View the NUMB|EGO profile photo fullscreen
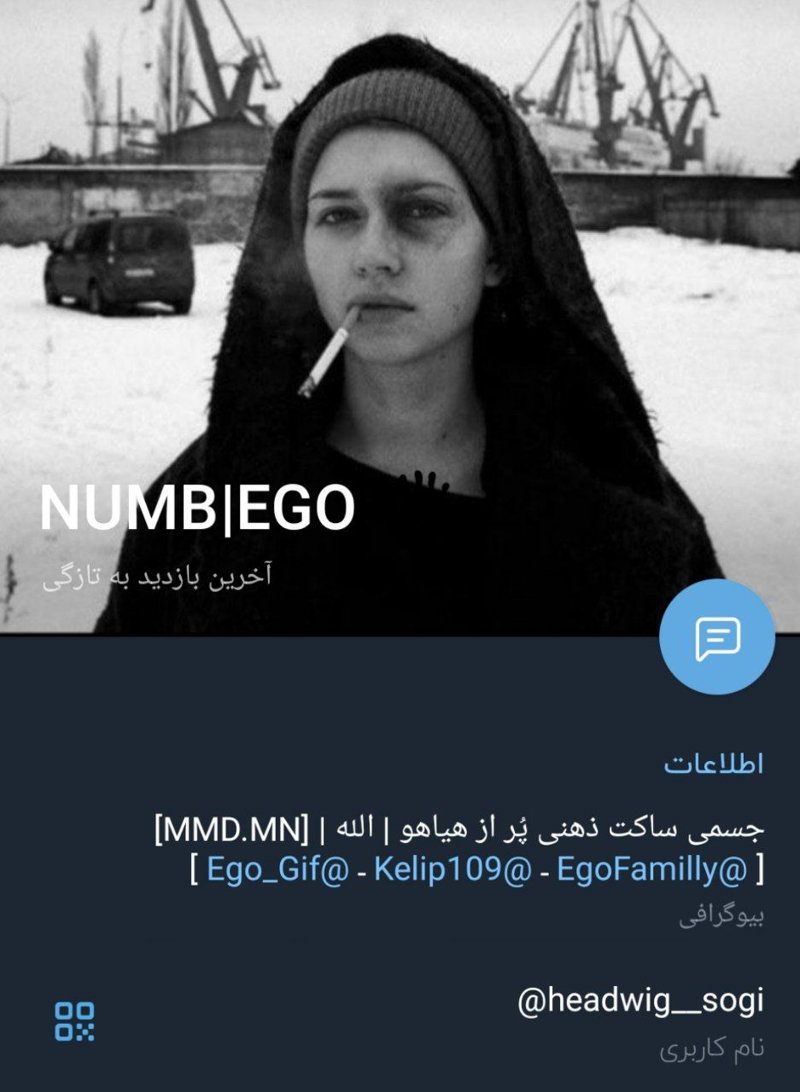The width and height of the screenshot is (800, 1092). pyautogui.click(x=400, y=250)
